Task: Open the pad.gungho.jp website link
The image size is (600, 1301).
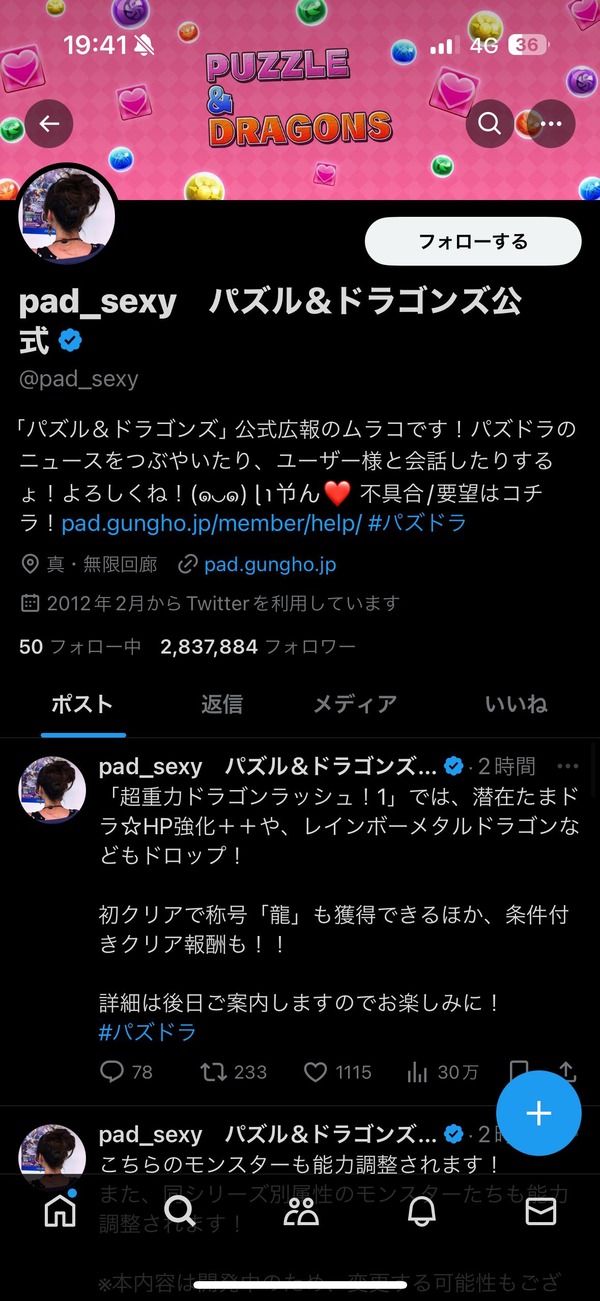Action: coord(270,564)
